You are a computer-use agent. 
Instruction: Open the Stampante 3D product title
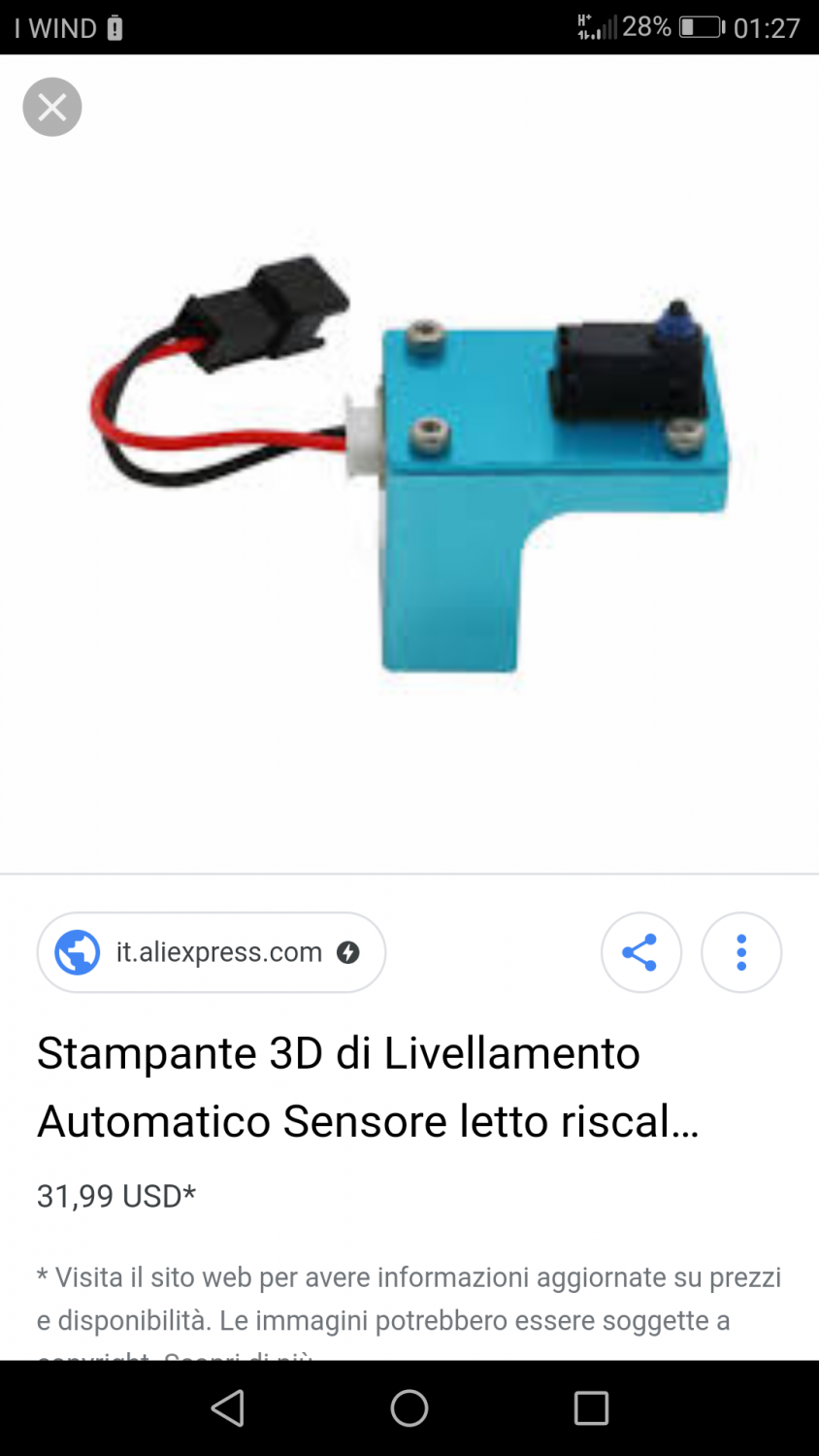coord(369,1087)
